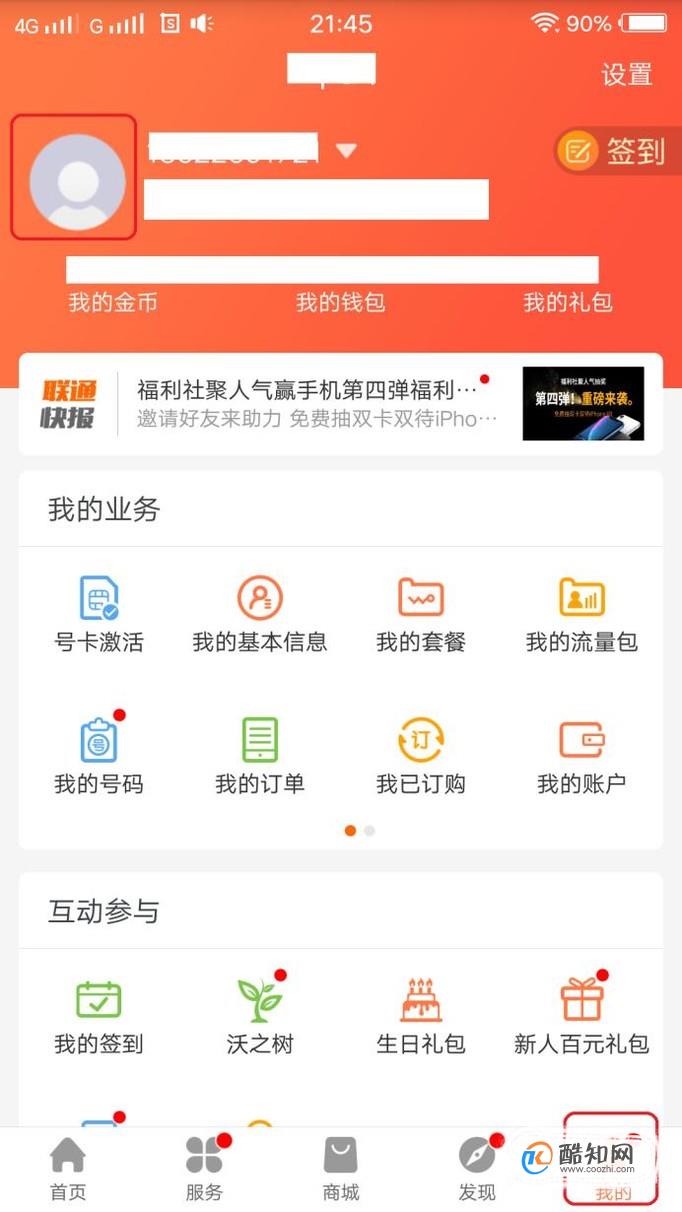Switch to the 商城 tab
Viewport: 682px width, 1212px height.
(x=341, y=1170)
